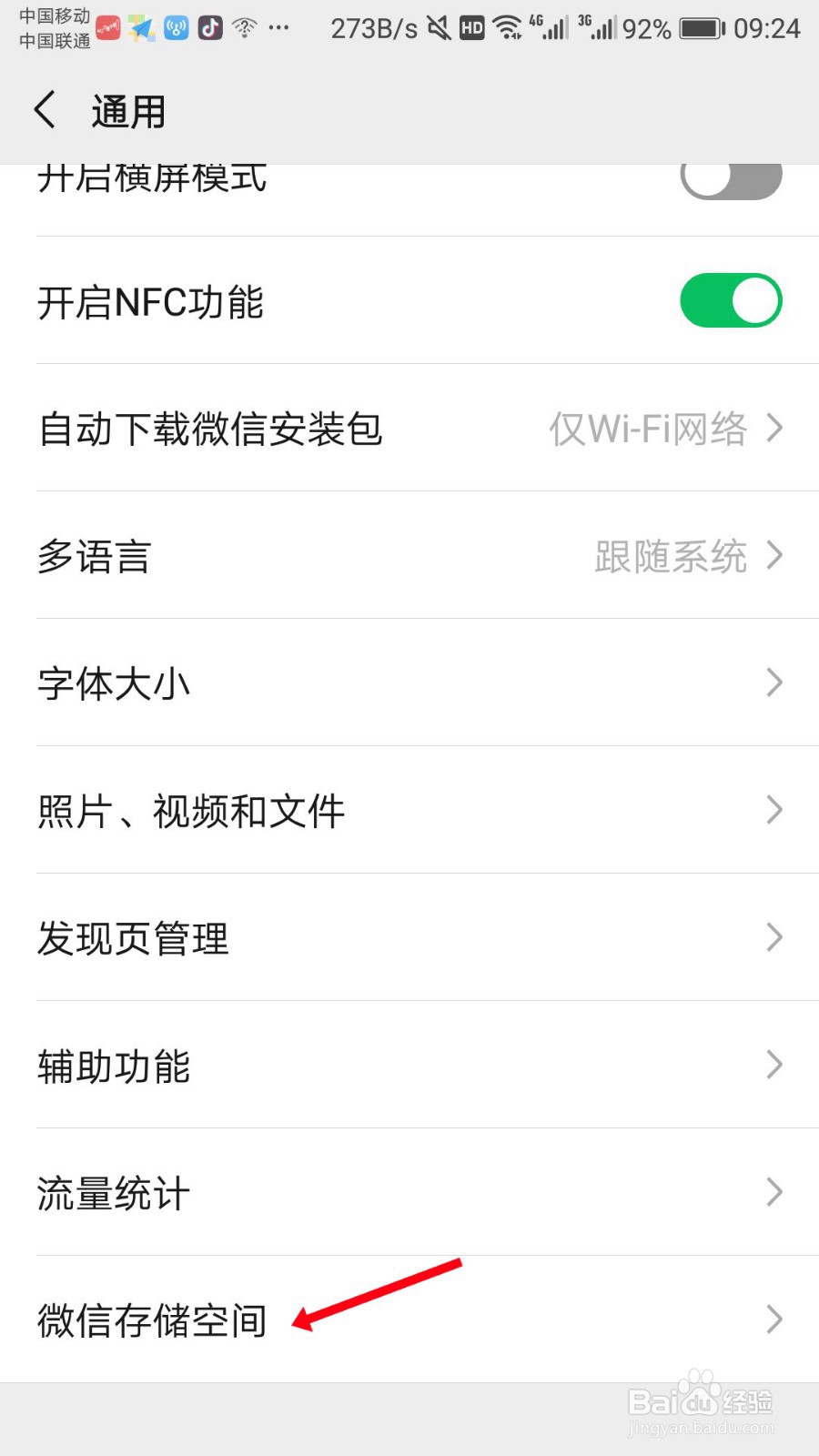Tap the muted speaker icon in status bar

438,27
